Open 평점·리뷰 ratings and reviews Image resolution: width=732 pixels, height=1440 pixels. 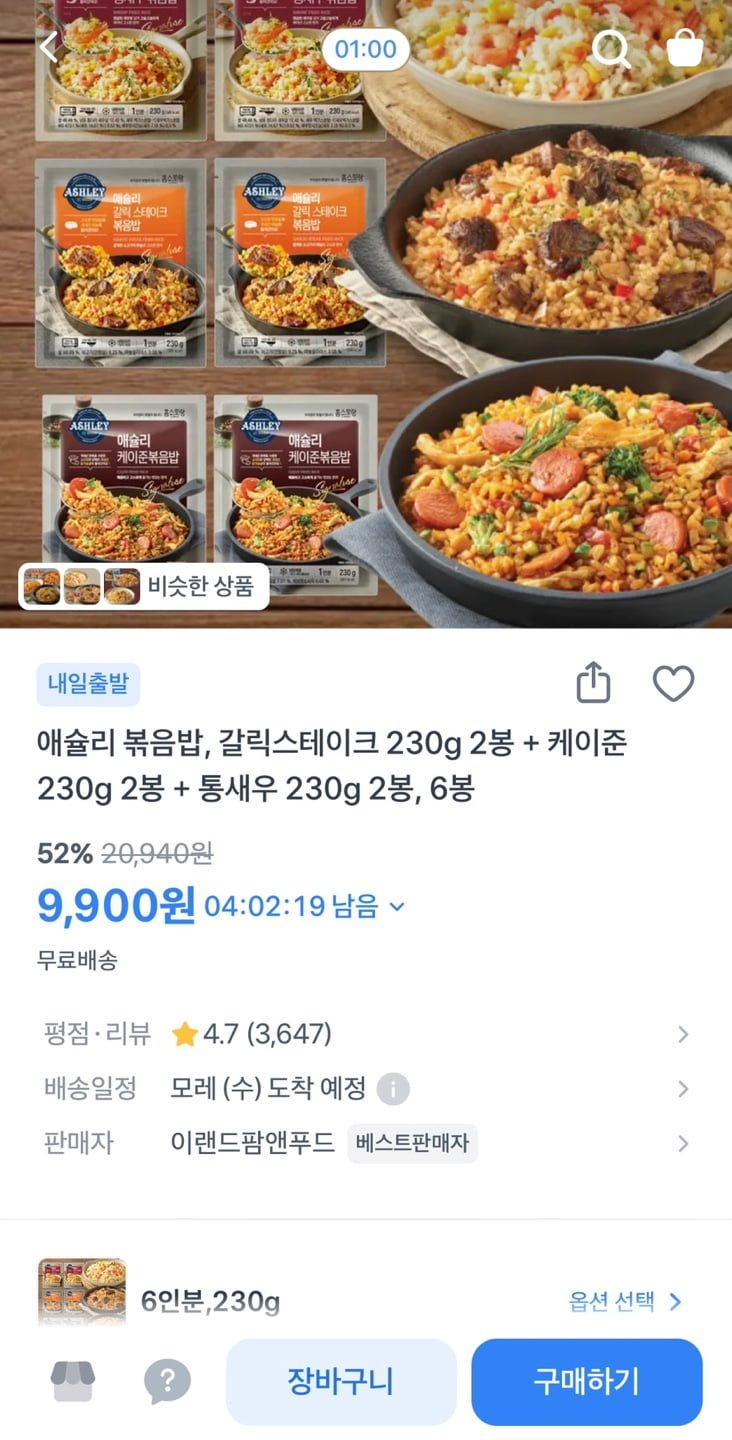366,1033
